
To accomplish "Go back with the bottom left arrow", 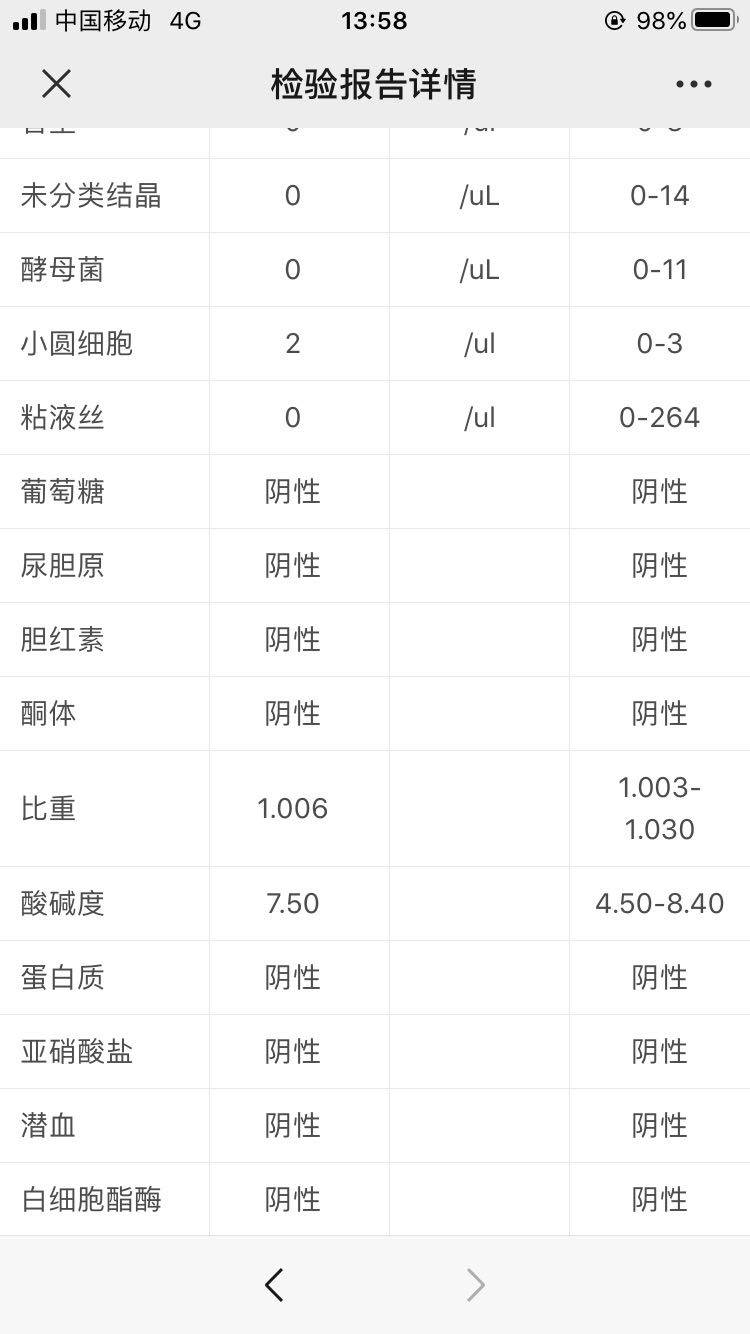I will [x=274, y=1285].
